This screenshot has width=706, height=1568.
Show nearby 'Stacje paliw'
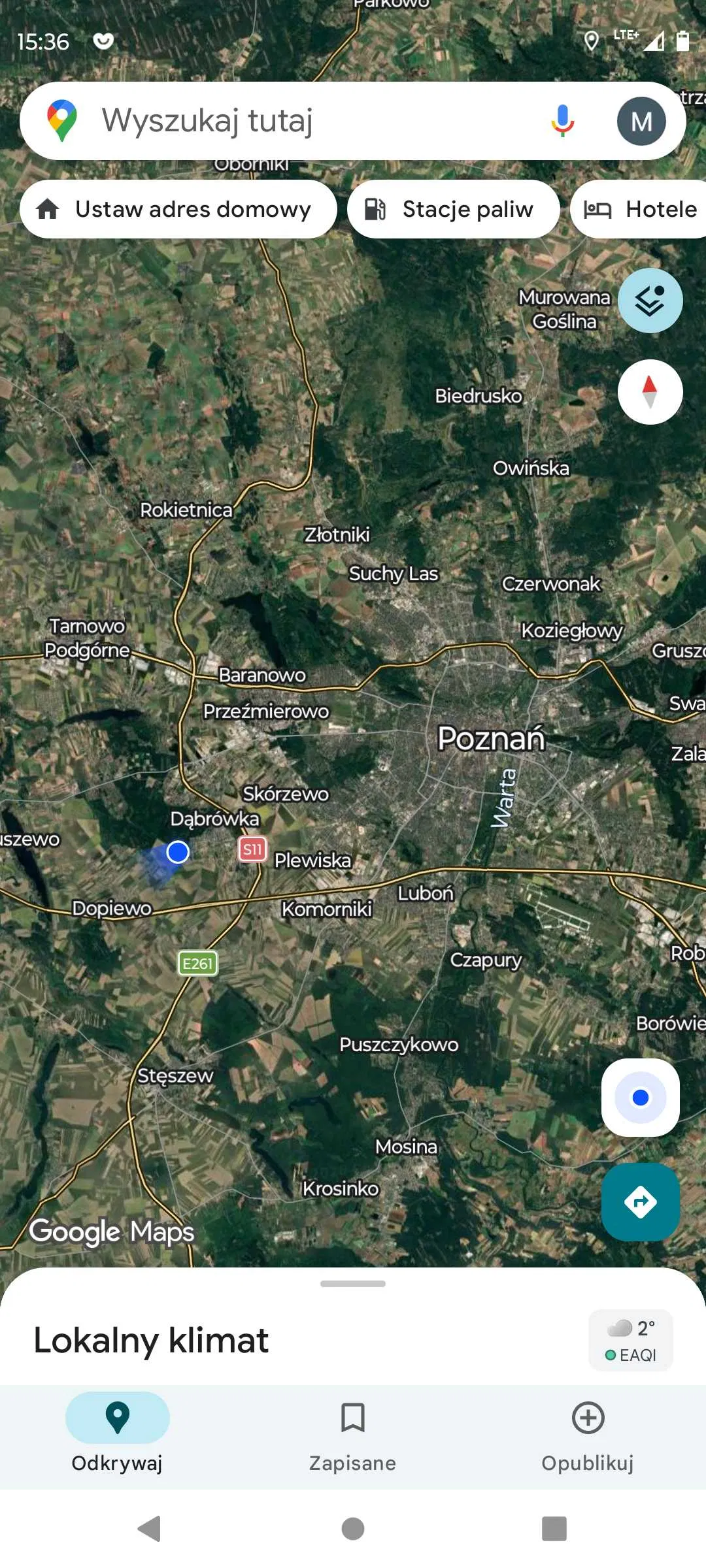[454, 209]
